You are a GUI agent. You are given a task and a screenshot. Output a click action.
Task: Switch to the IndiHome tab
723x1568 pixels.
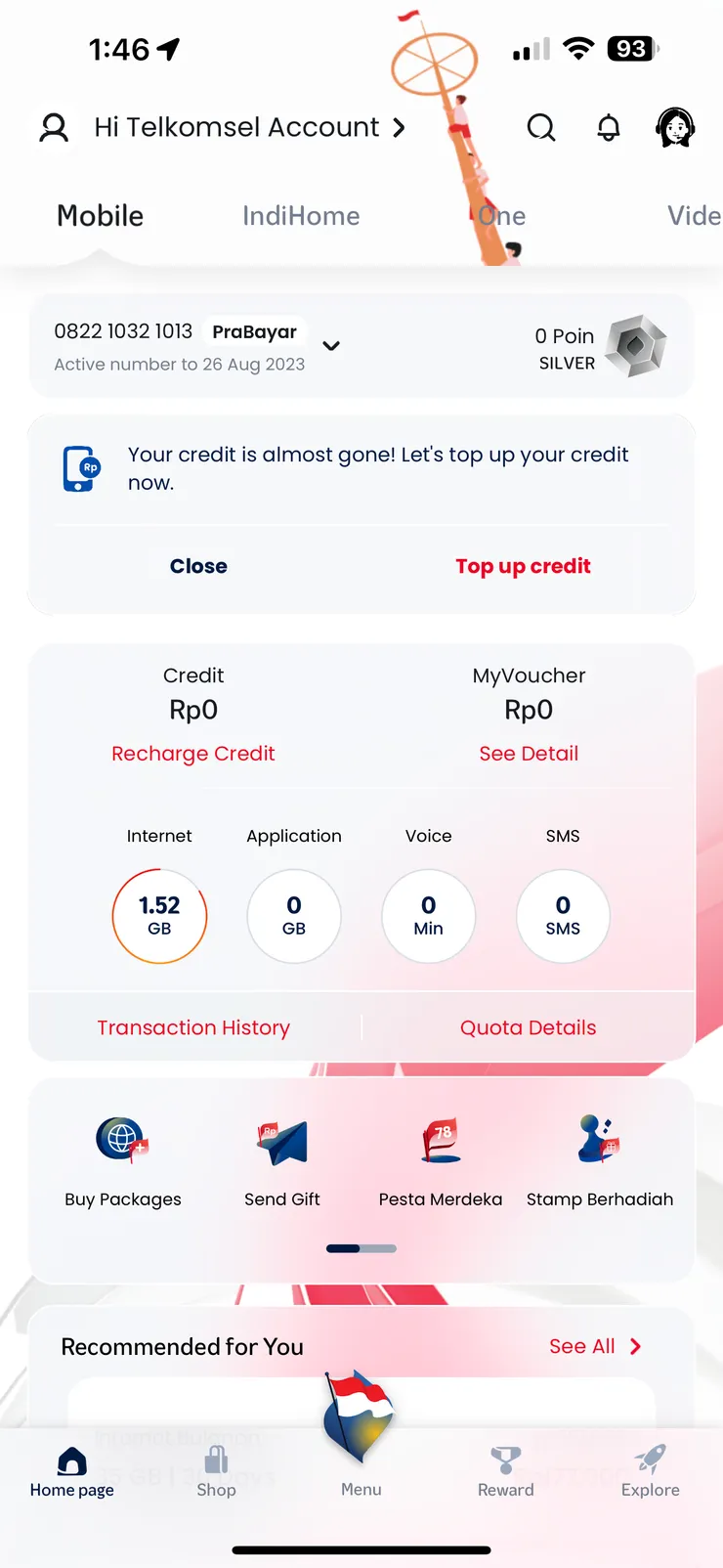click(x=301, y=216)
